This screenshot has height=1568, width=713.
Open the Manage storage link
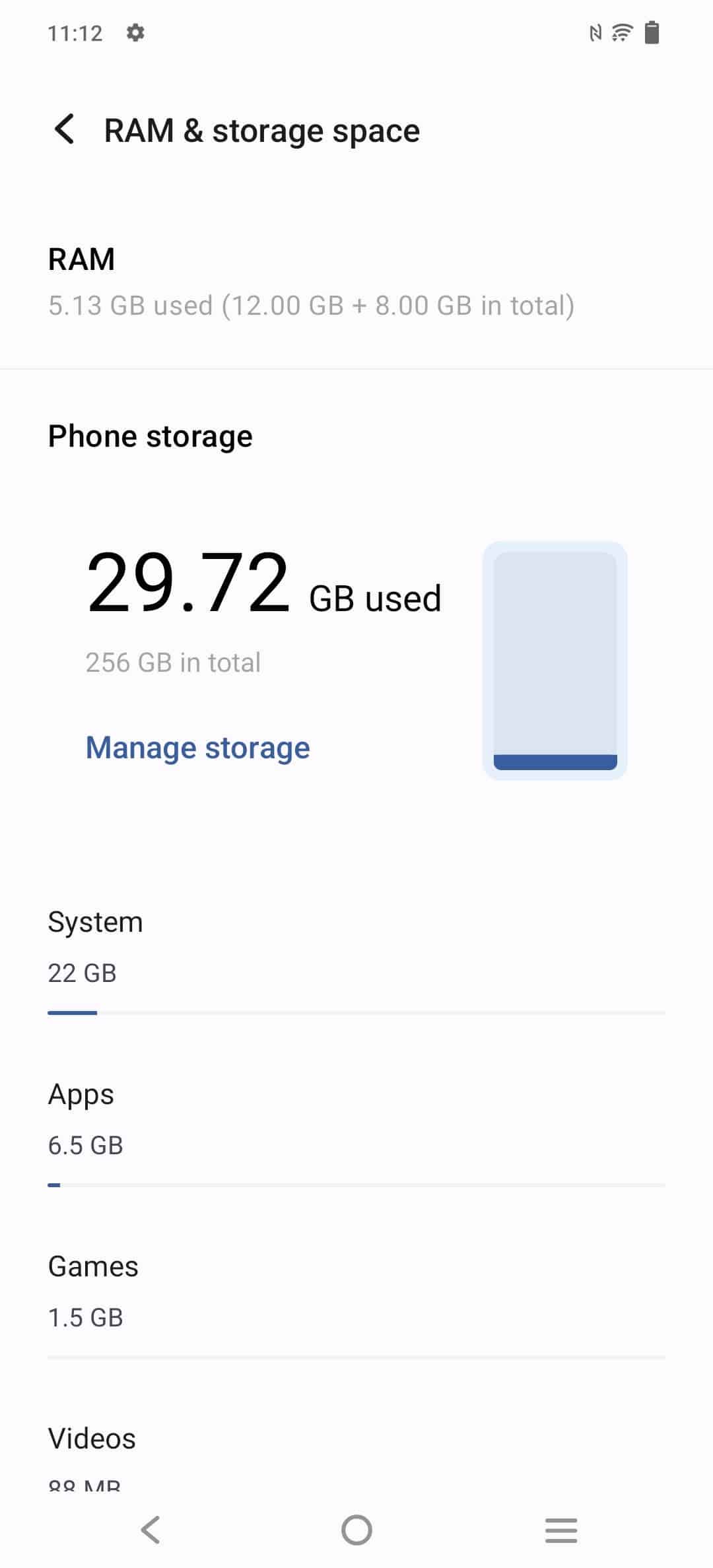pos(197,748)
